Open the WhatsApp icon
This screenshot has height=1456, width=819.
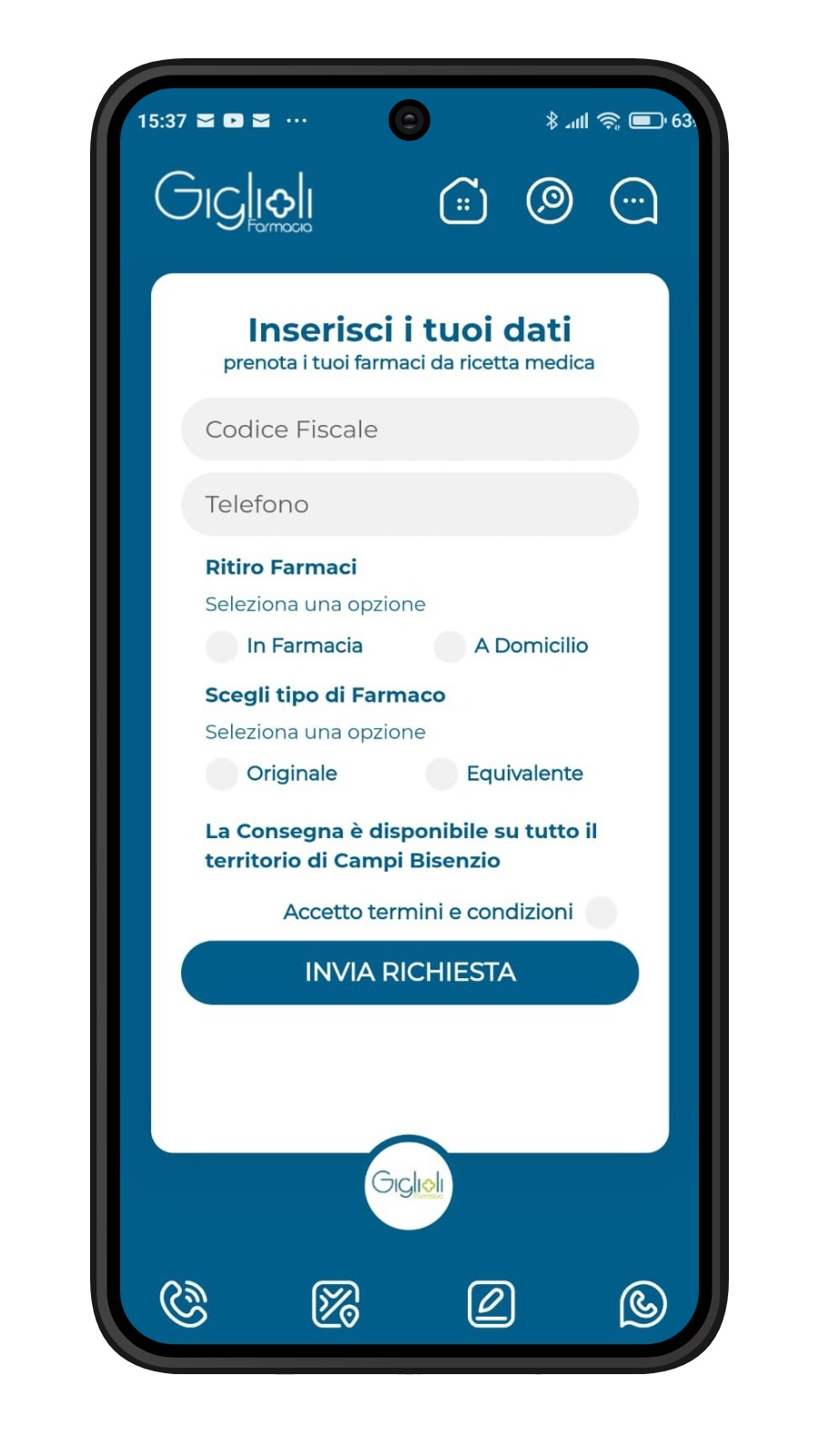point(642,1303)
